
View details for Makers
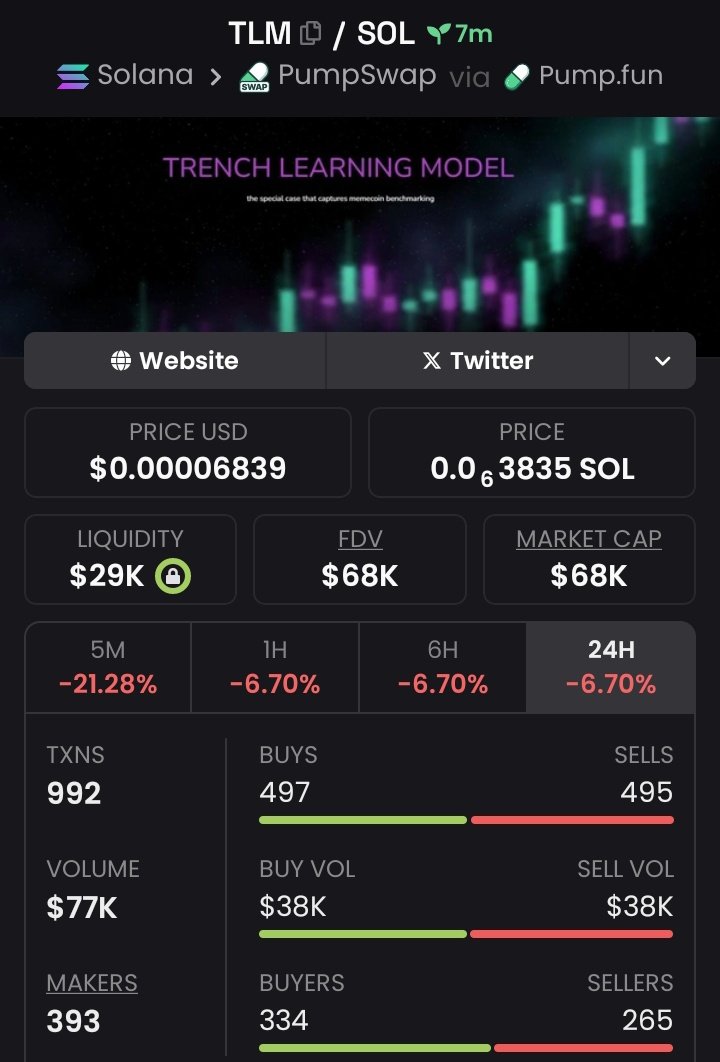coord(92,983)
